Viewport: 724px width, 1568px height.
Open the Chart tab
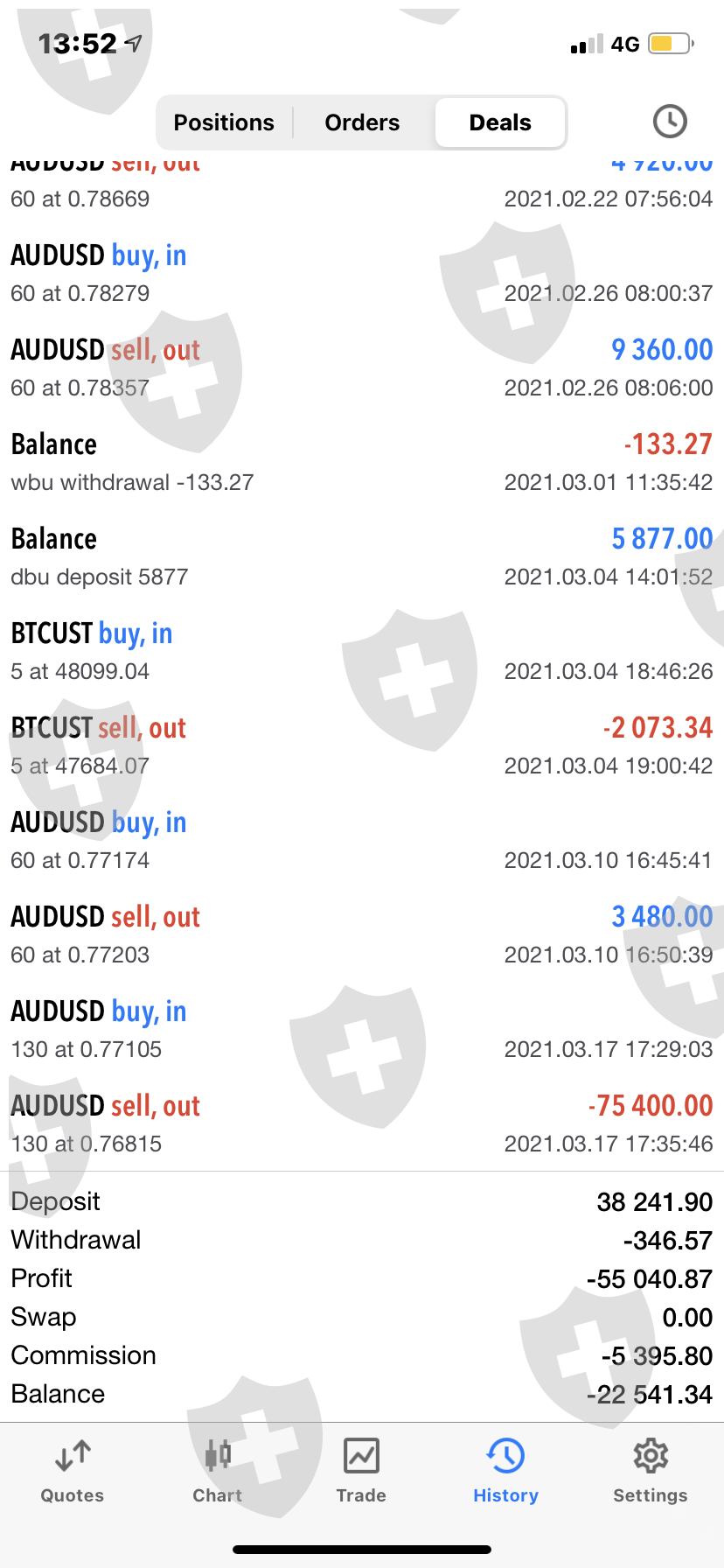click(x=217, y=1470)
